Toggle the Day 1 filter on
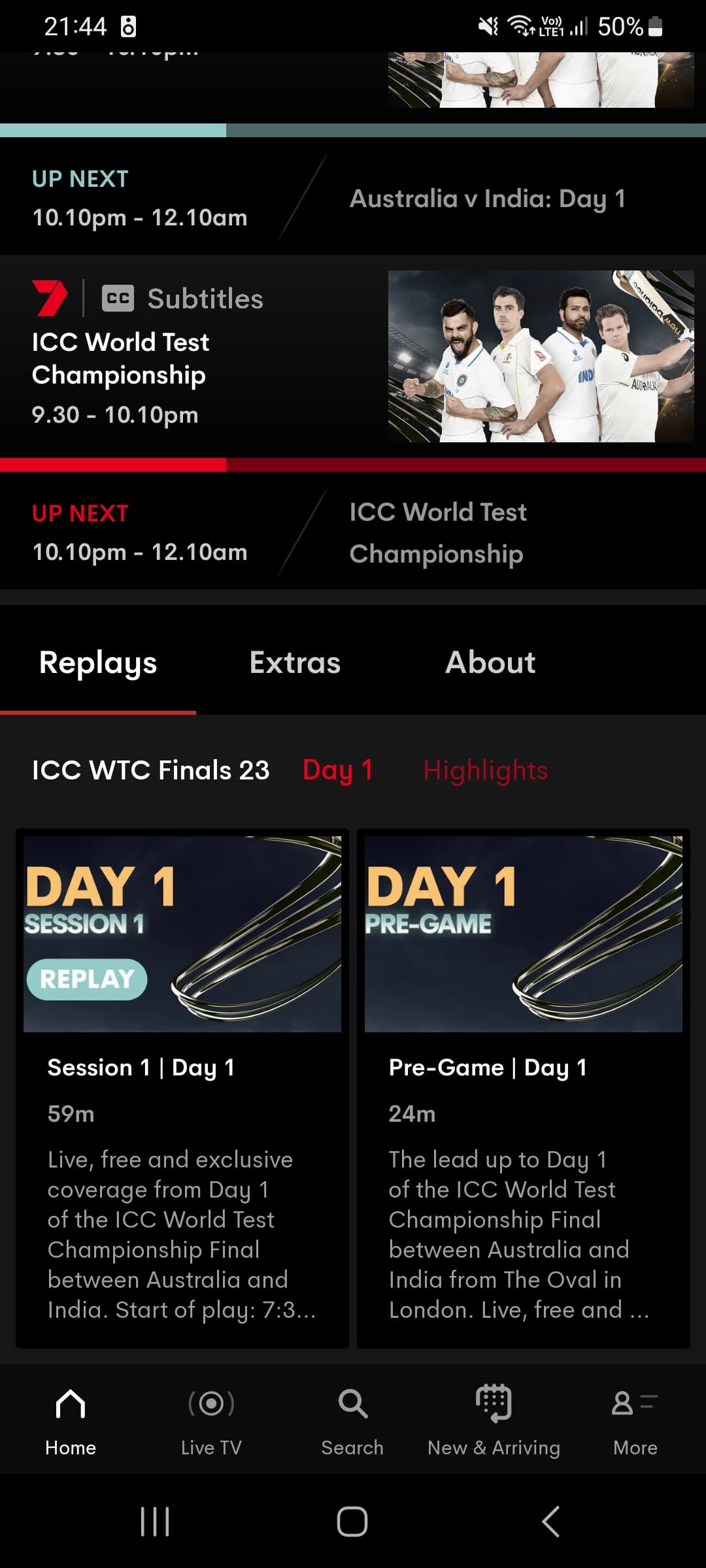706x1568 pixels. pyautogui.click(x=337, y=770)
